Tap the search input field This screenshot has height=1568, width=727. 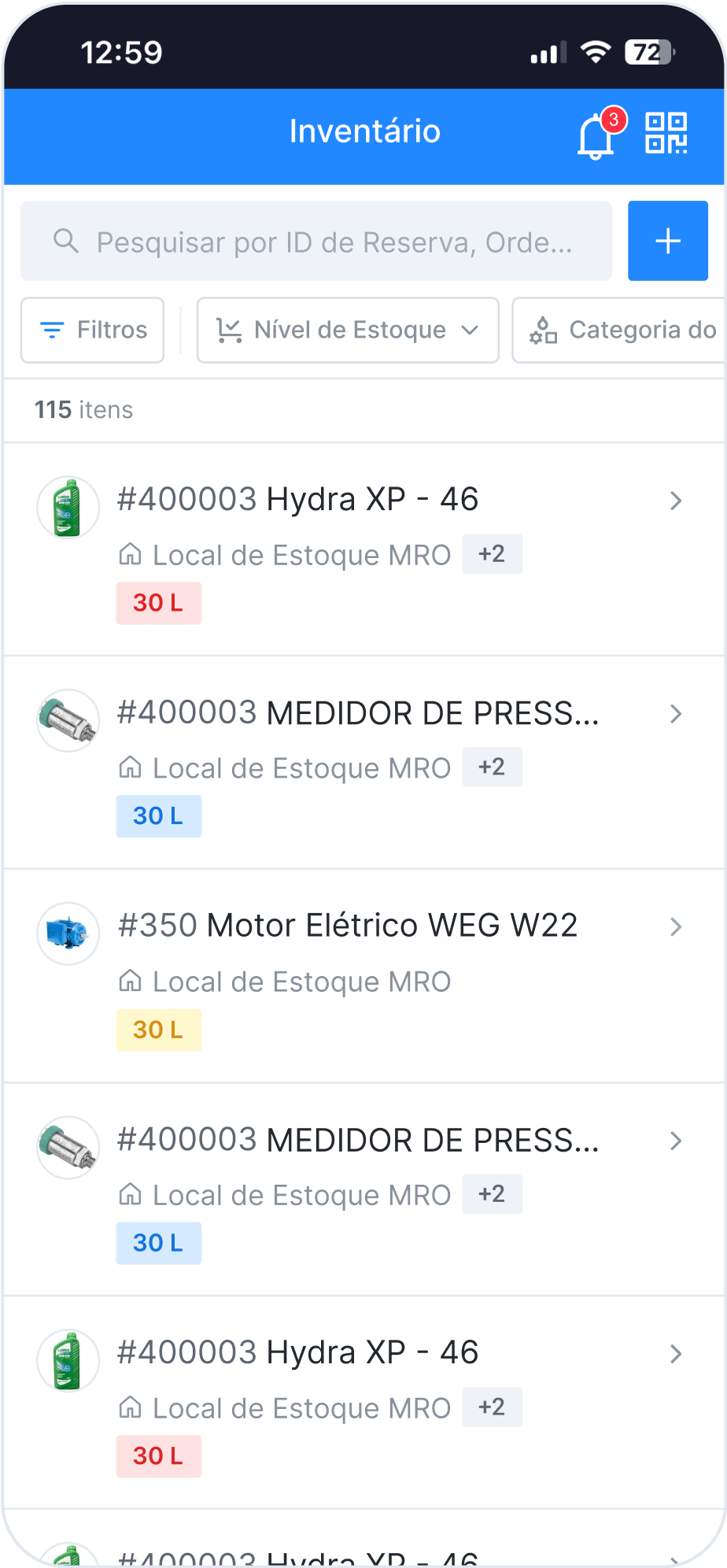[x=315, y=241]
